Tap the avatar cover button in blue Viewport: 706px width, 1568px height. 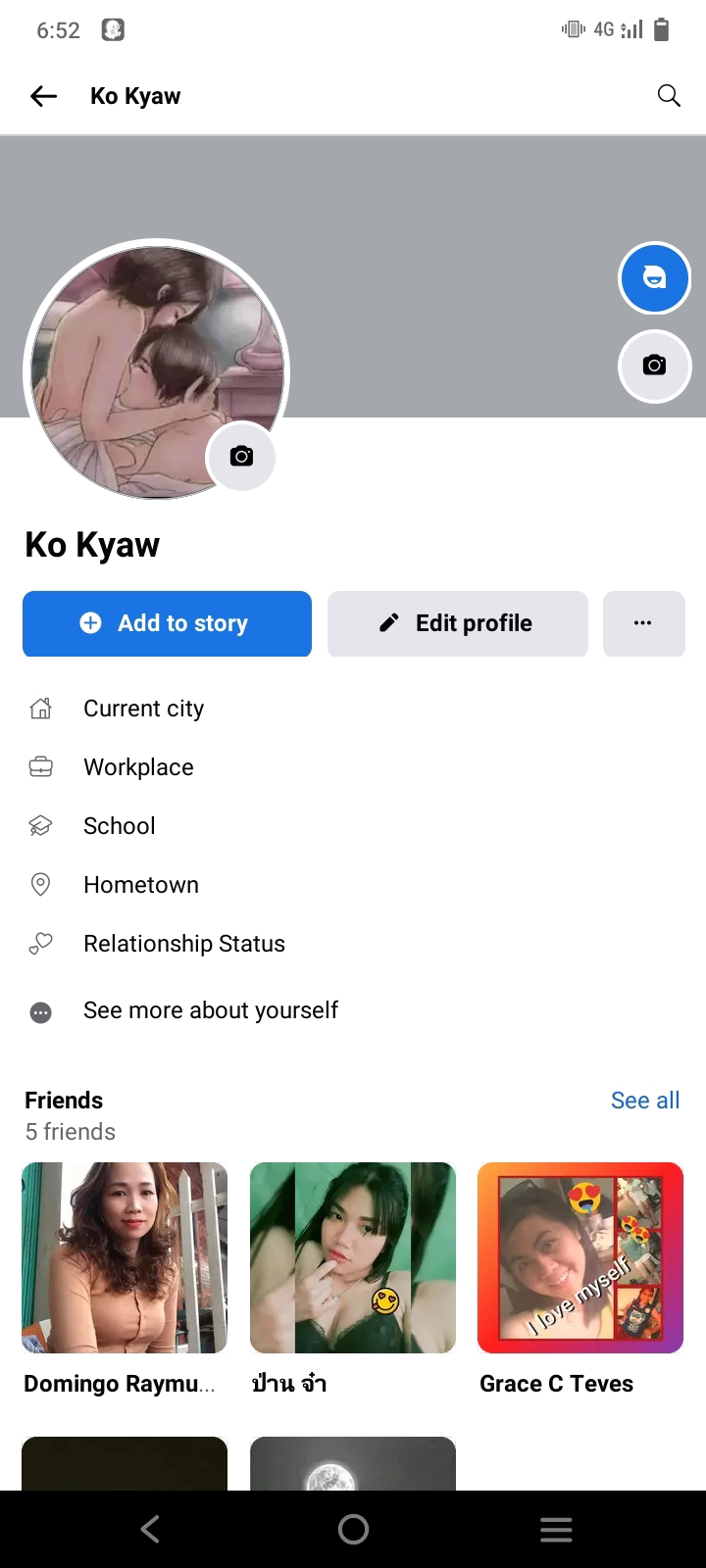[x=654, y=277]
